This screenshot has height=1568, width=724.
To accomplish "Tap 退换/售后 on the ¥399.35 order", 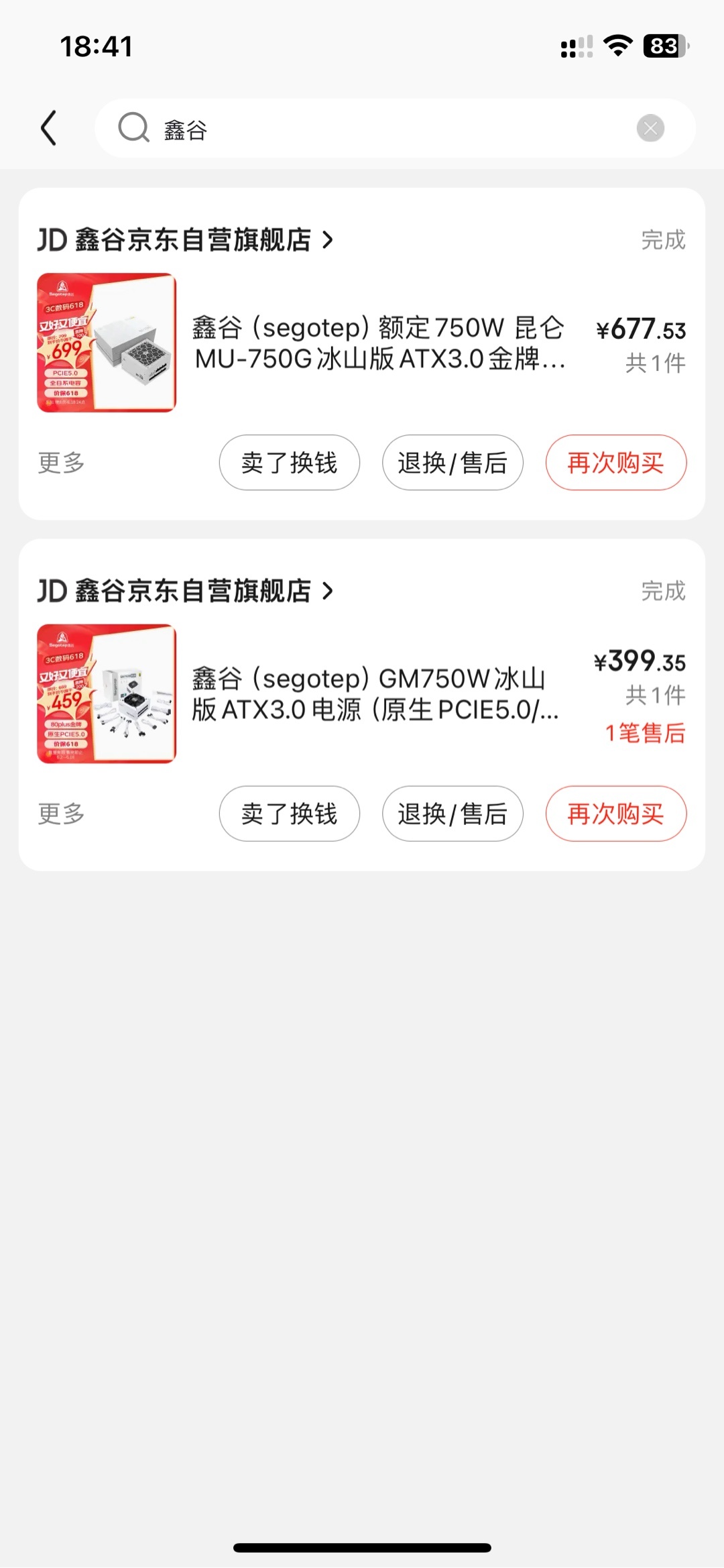I will pos(452,814).
